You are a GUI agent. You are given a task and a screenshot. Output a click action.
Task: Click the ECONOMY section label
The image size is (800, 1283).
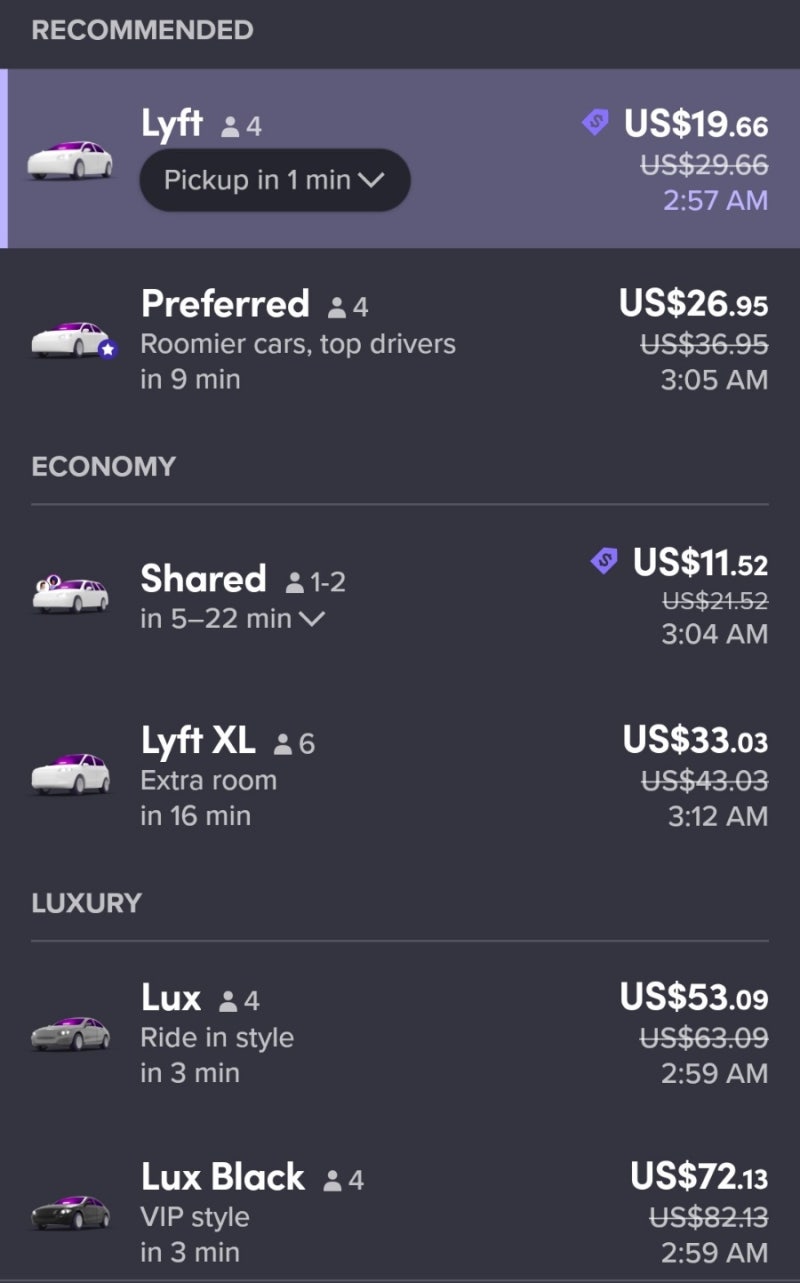point(104,466)
